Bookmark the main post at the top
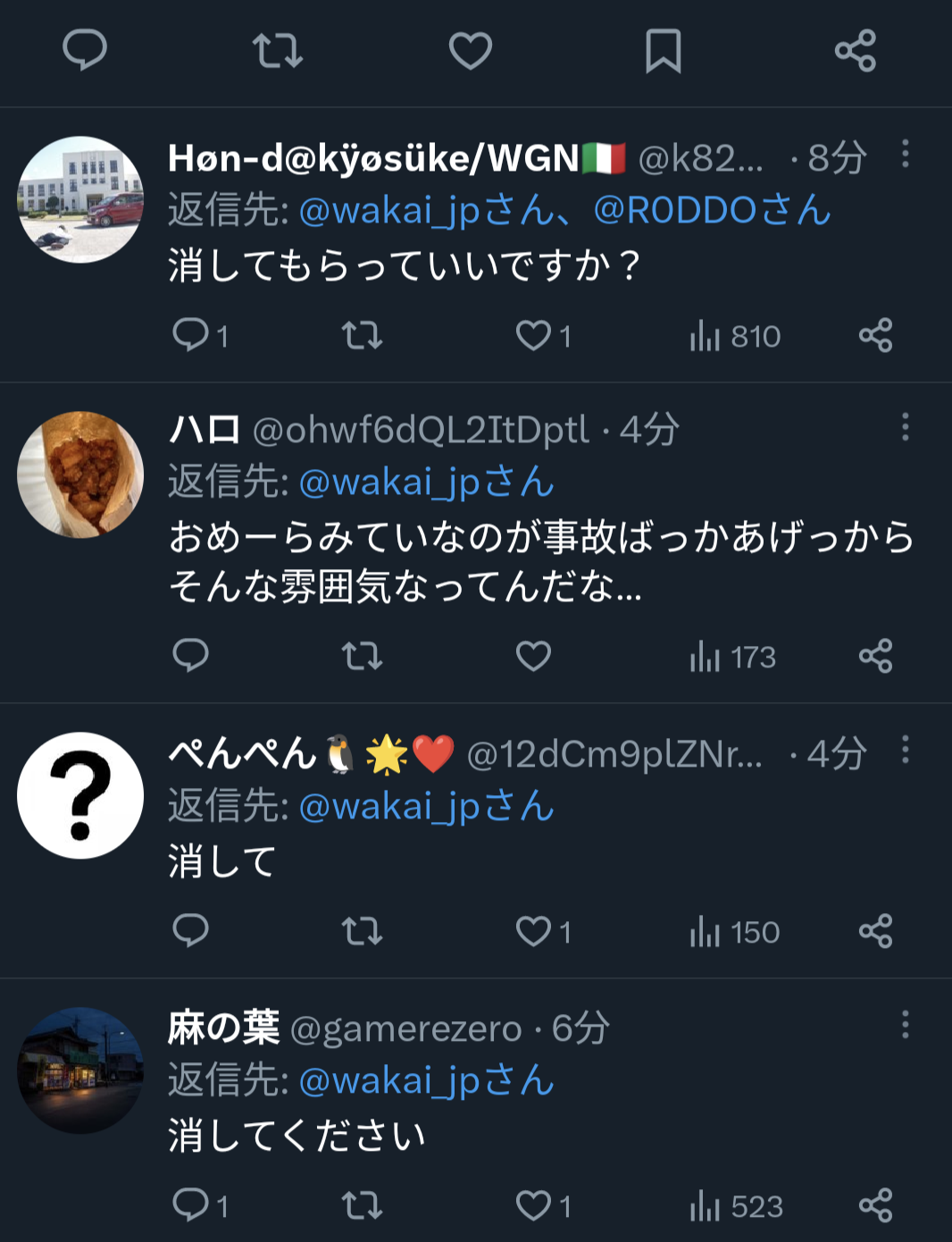 [x=663, y=50]
